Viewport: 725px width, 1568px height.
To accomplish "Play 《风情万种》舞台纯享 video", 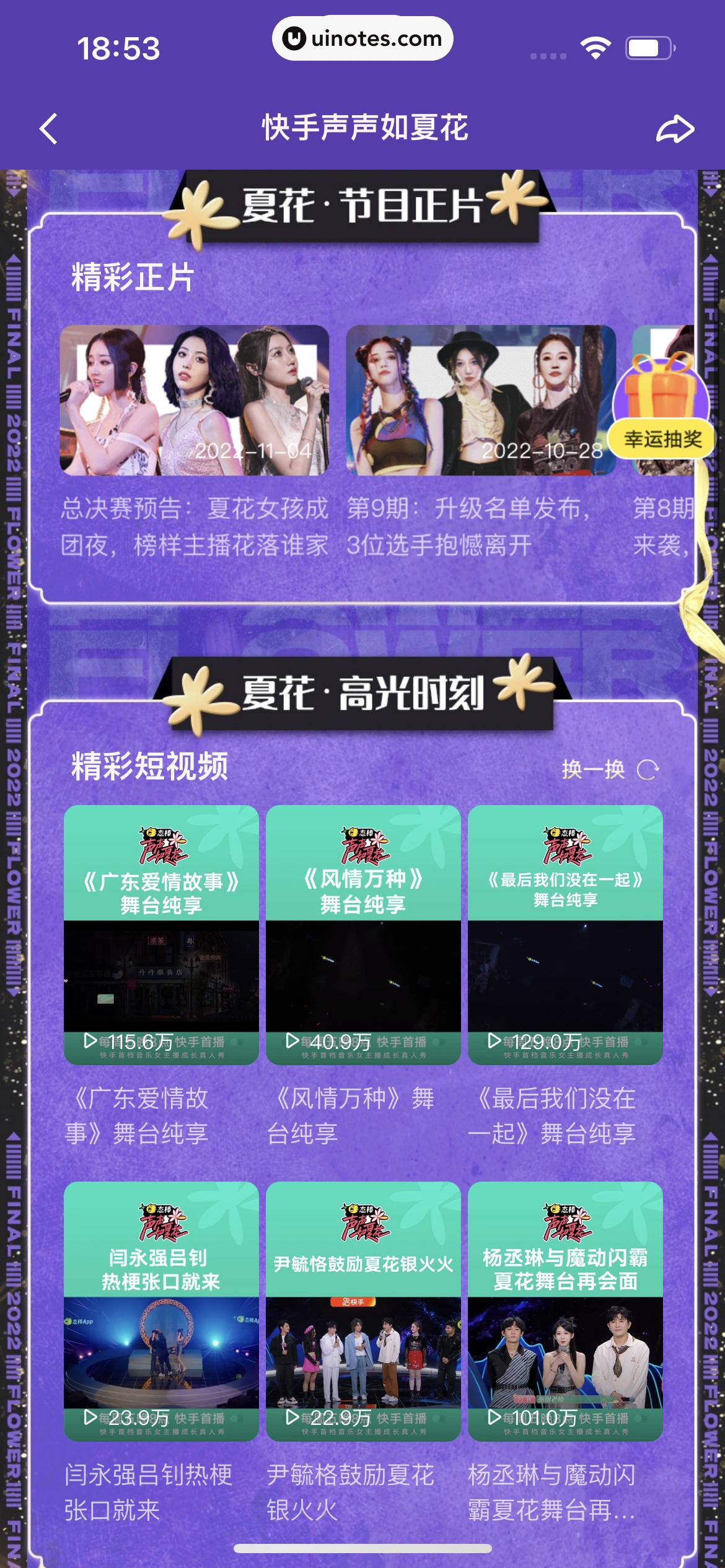I will coord(363,935).
